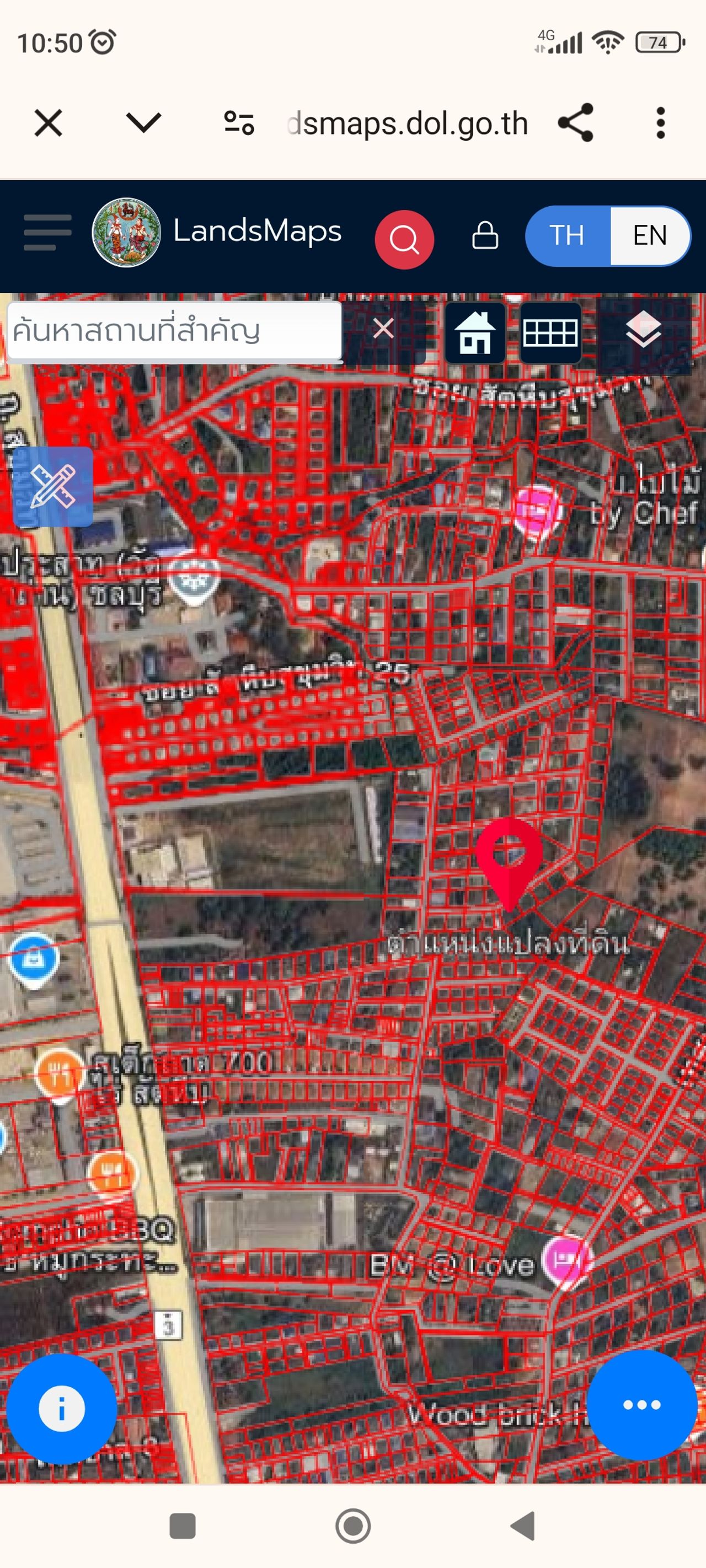Close the in-app browser tab
706x1568 pixels.
pos(48,123)
